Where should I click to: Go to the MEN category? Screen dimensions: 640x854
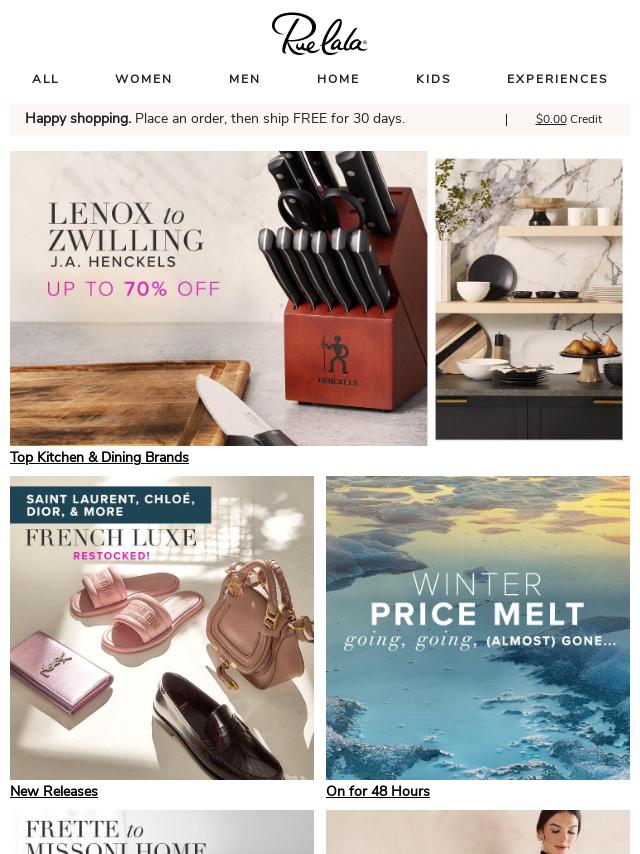[244, 79]
